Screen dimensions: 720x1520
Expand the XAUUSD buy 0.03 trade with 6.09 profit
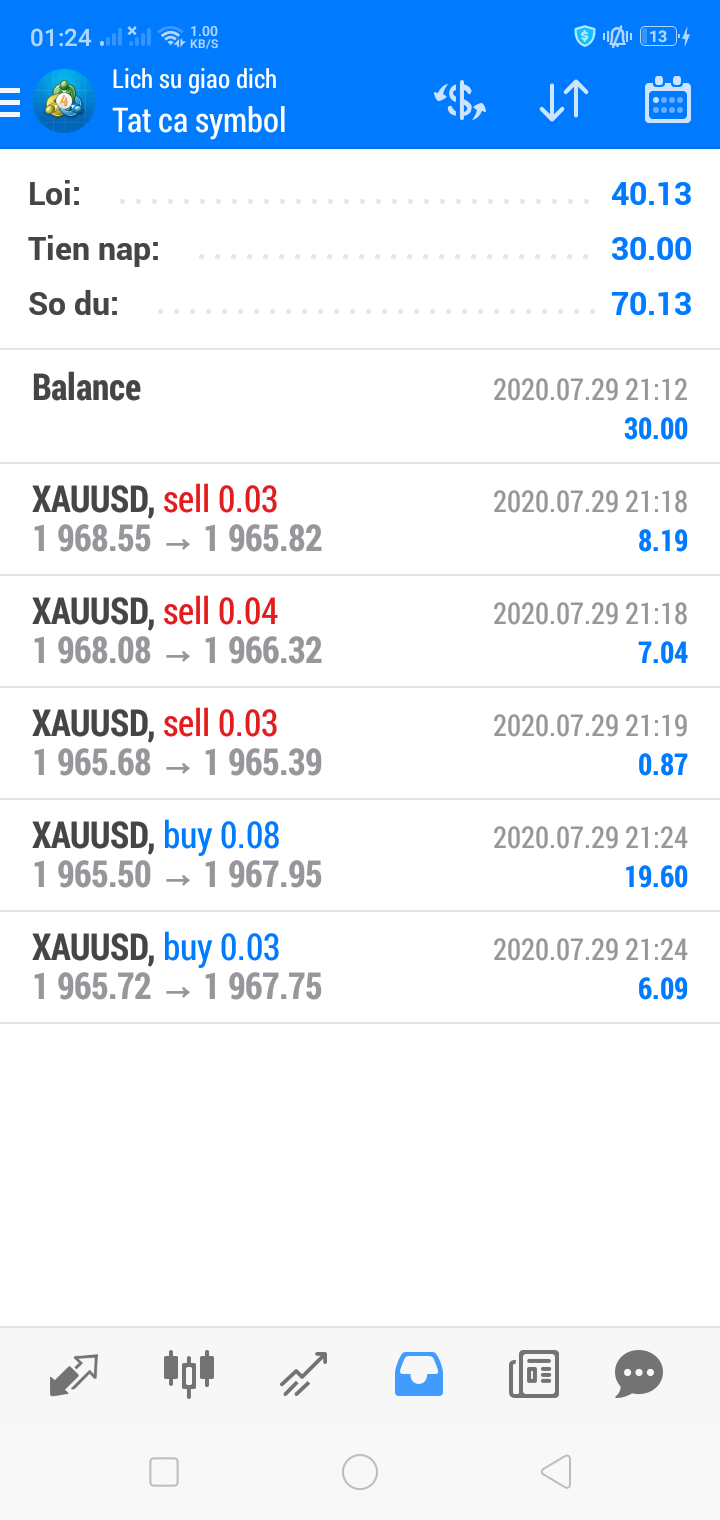click(360, 967)
